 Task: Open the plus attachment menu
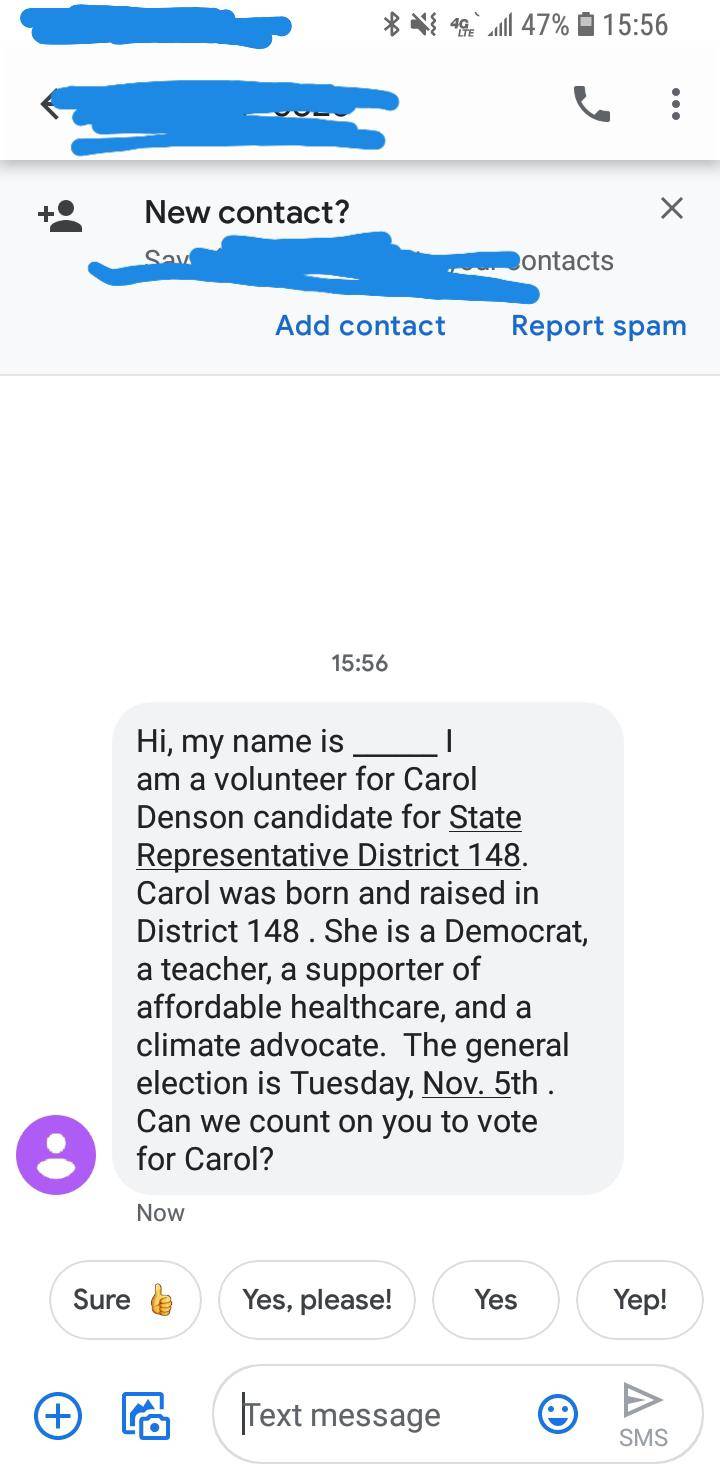pos(58,1416)
